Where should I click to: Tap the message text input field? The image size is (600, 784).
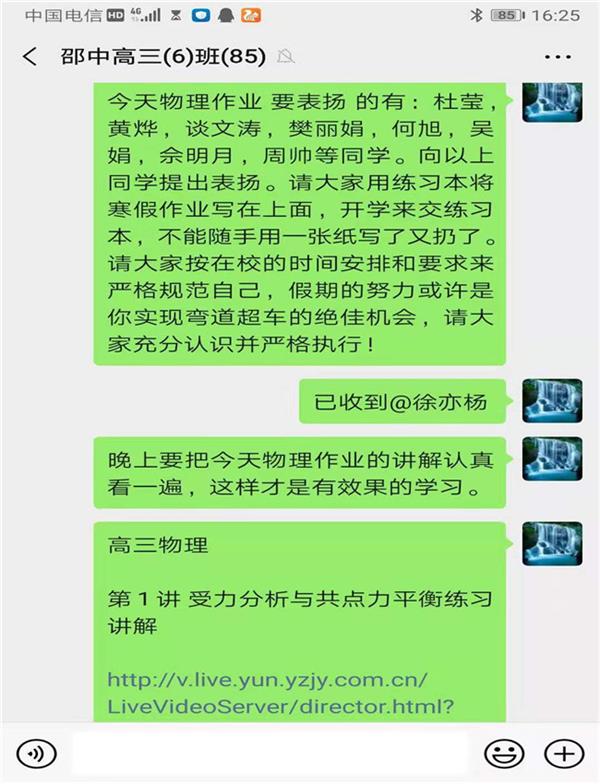pos(270,753)
